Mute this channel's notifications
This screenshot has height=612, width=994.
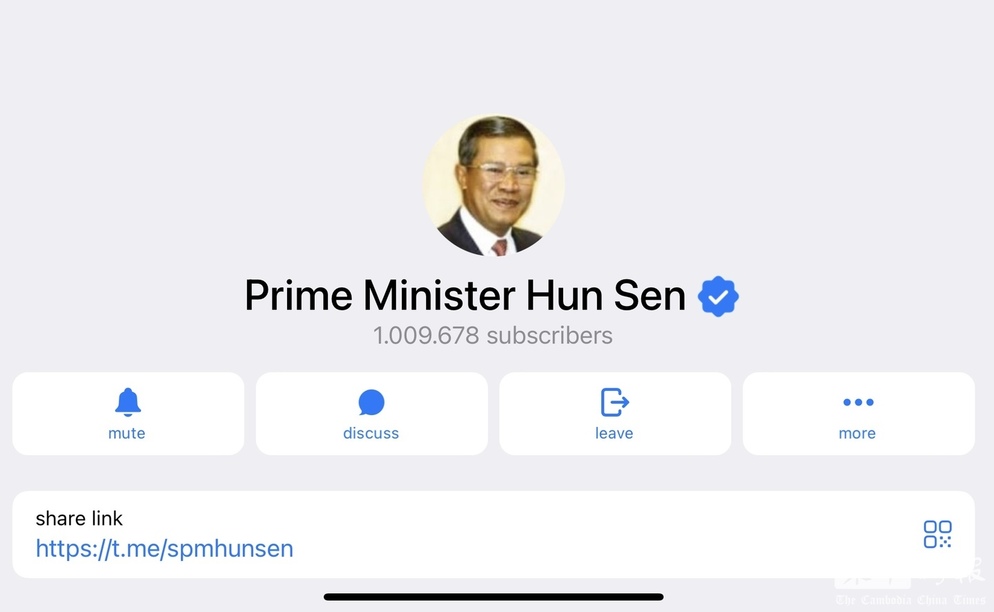coord(128,414)
